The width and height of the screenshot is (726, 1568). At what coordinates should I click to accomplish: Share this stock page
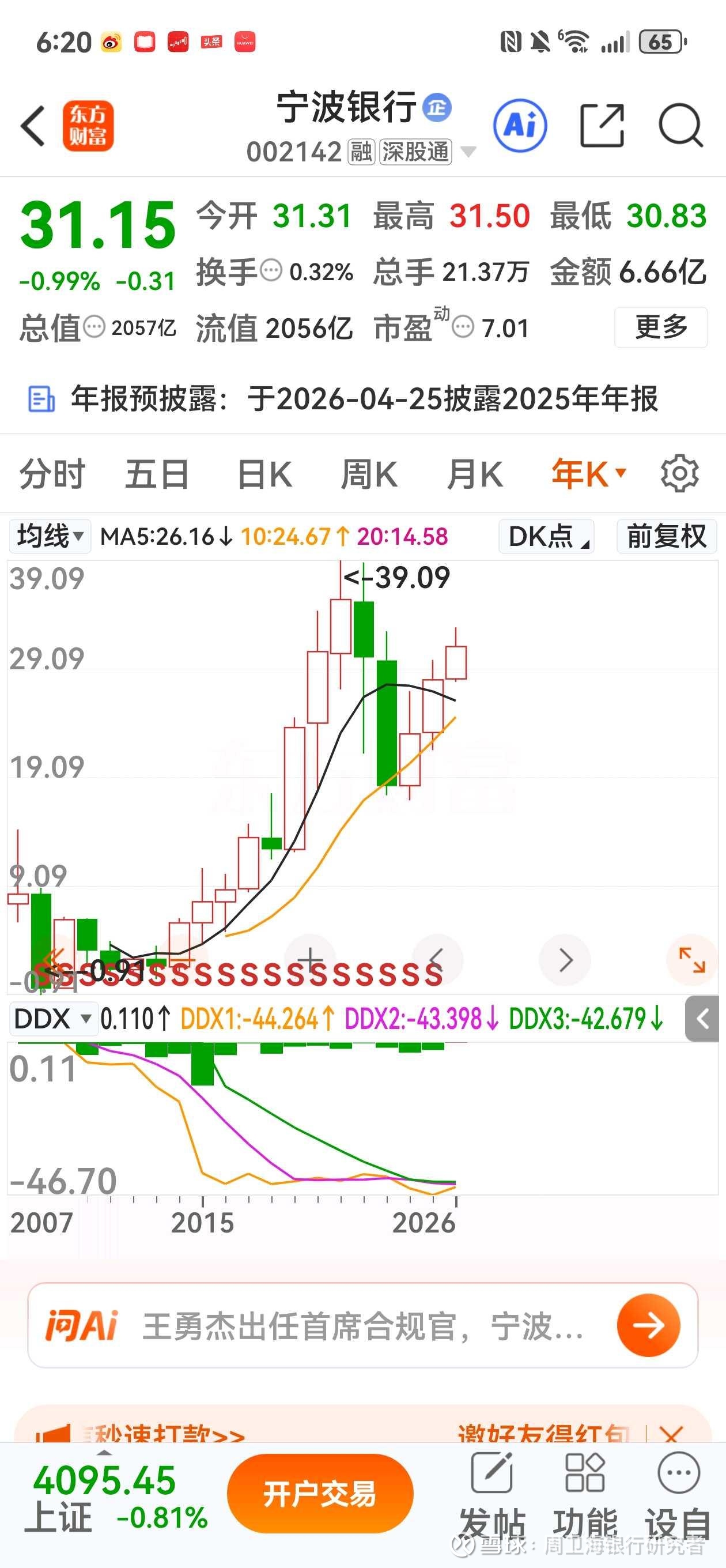pyautogui.click(x=602, y=126)
